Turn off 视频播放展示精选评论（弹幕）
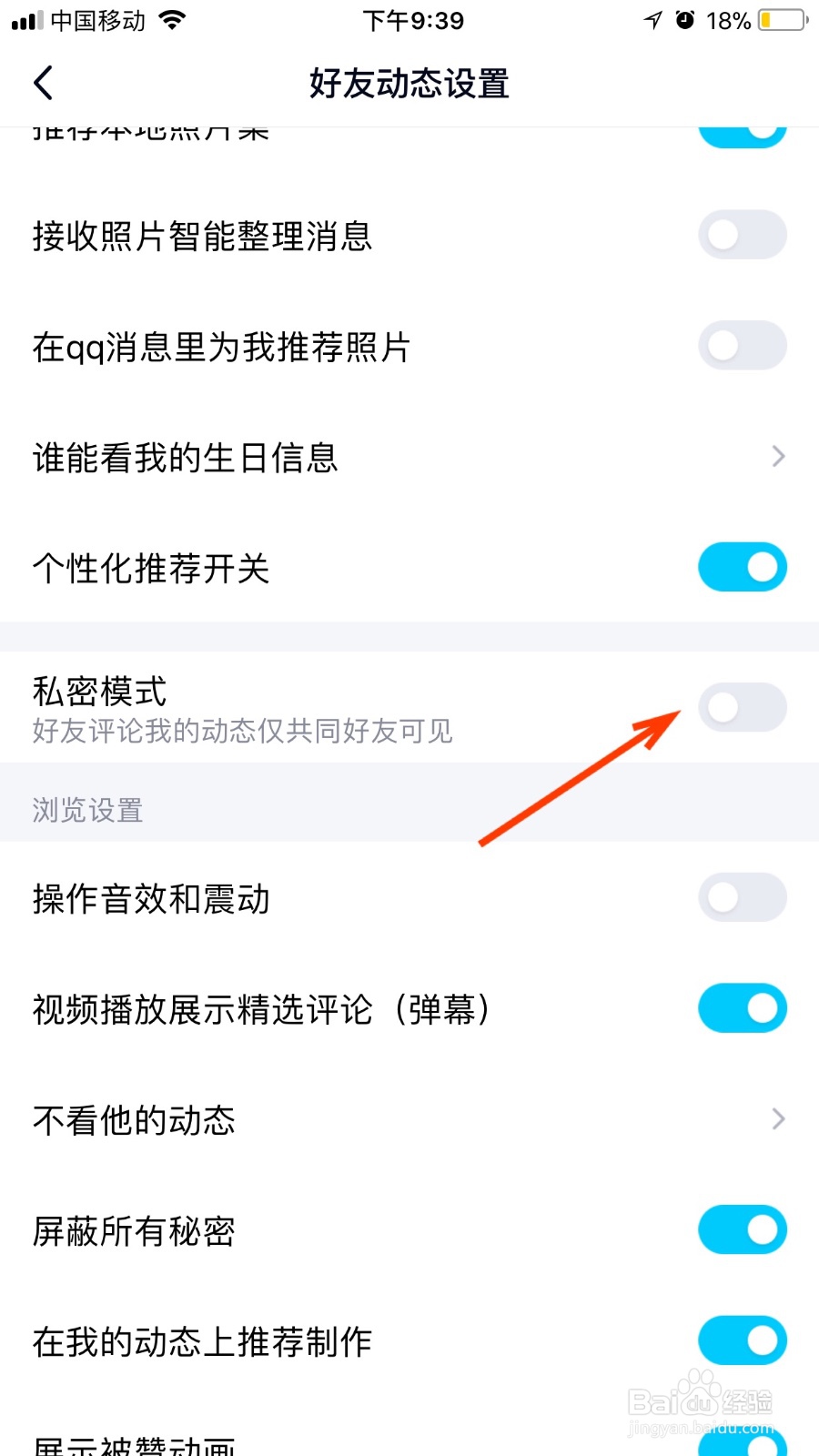 [x=743, y=1008]
